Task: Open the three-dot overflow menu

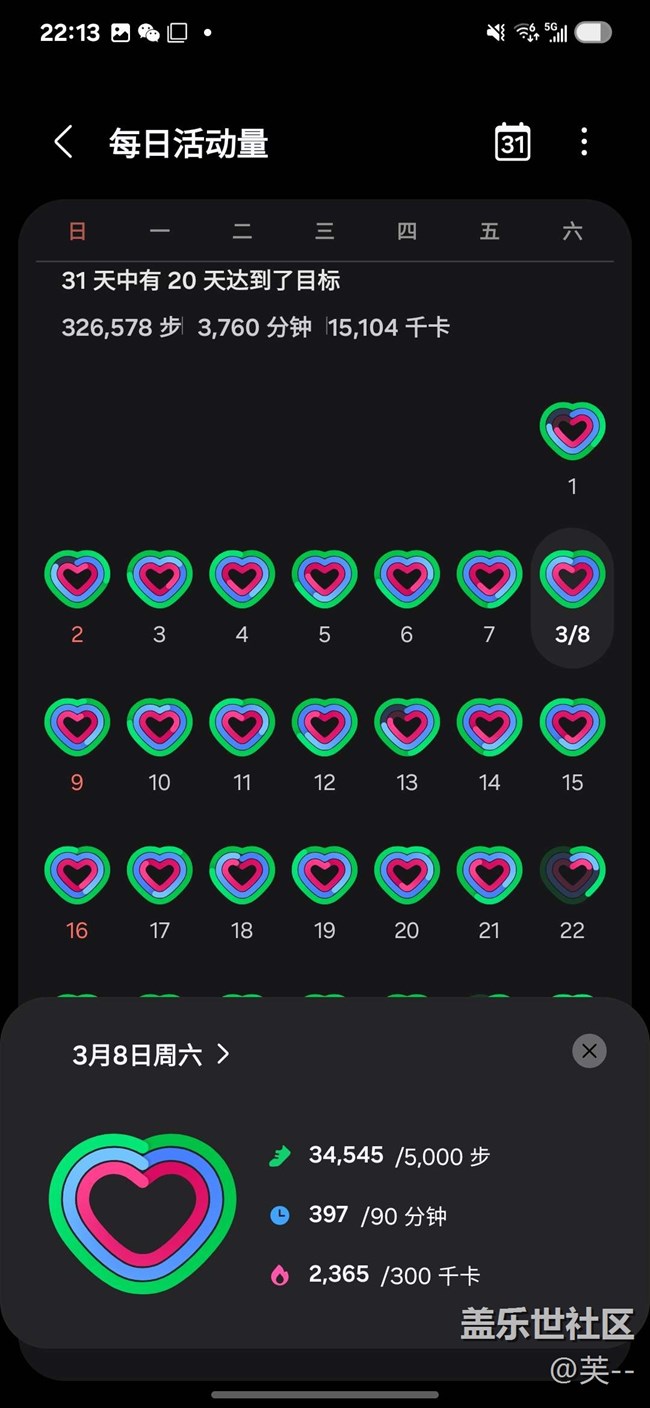Action: pyautogui.click(x=584, y=142)
